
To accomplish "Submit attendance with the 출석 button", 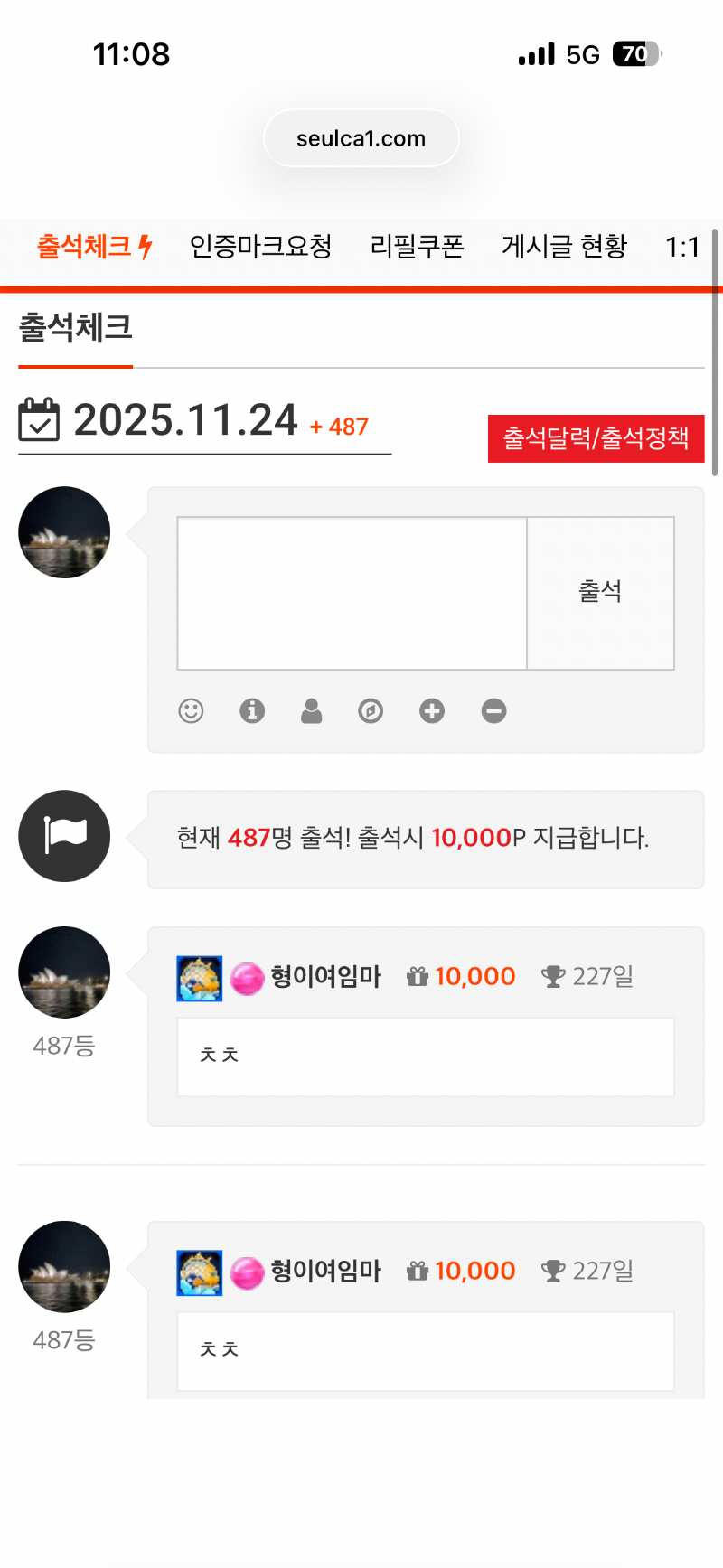I will [600, 593].
